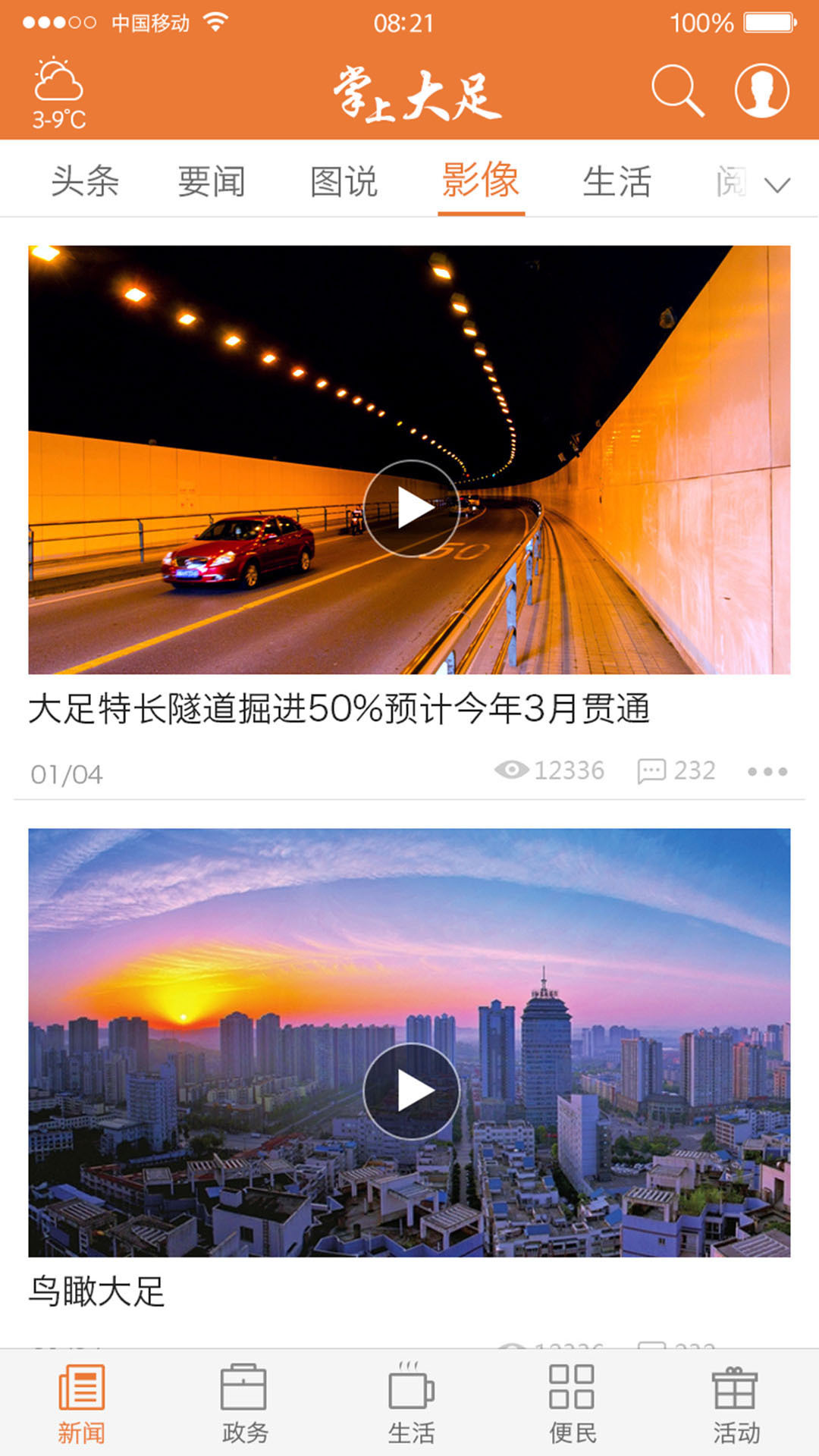Open the 要闻 tab
819x1456 pixels.
click(x=212, y=180)
